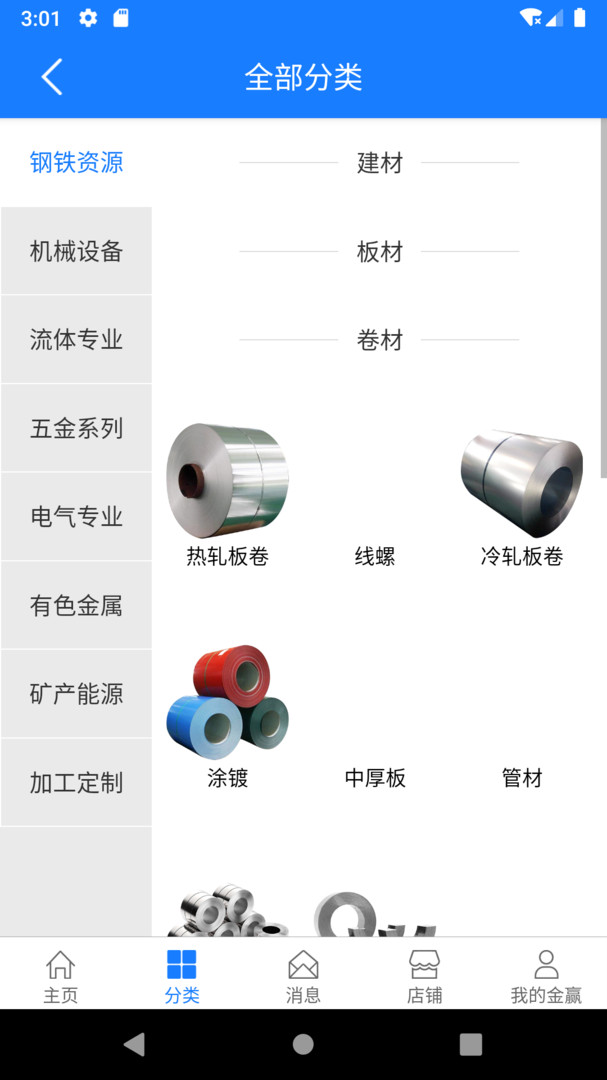Open the 冷轧板卷 product tile

tap(521, 495)
